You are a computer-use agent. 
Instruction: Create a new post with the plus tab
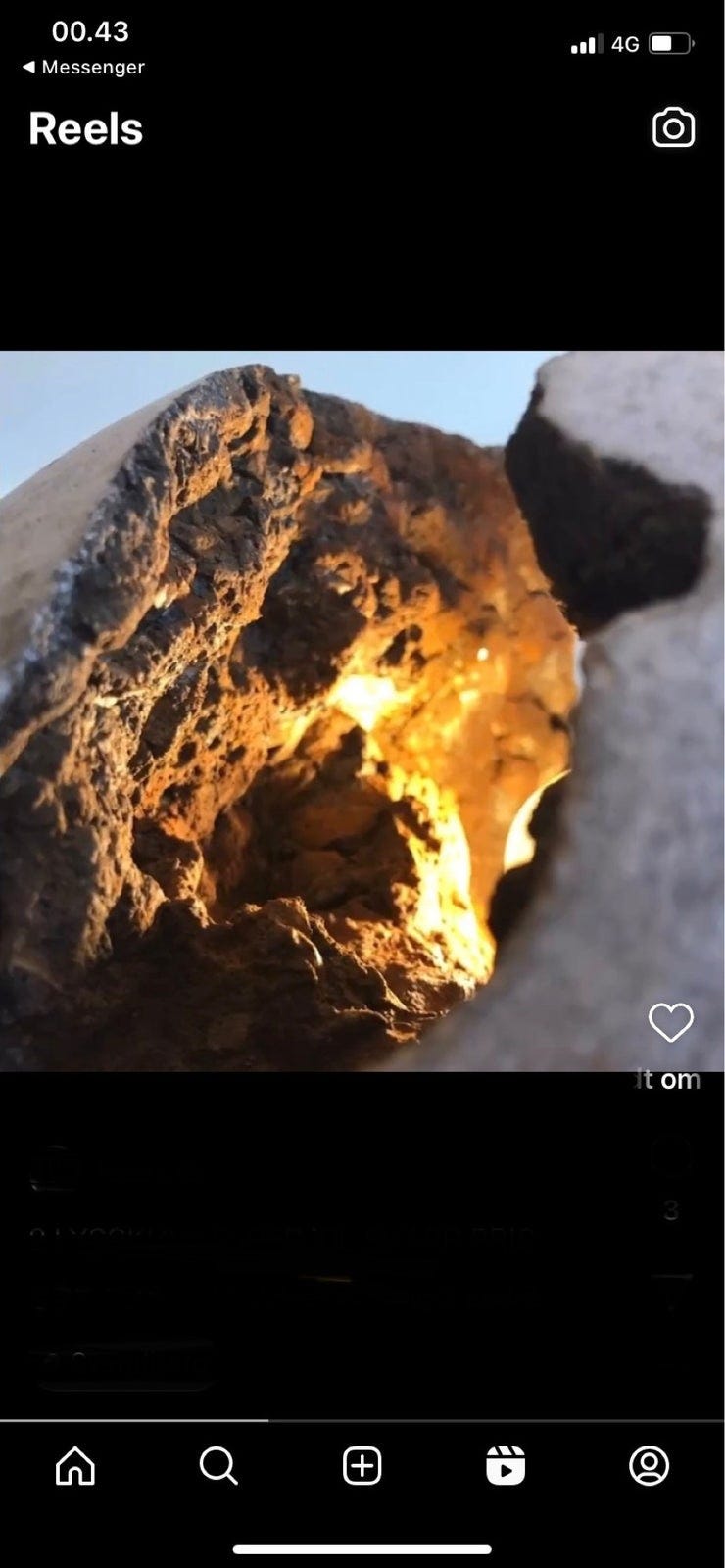pos(362,1467)
